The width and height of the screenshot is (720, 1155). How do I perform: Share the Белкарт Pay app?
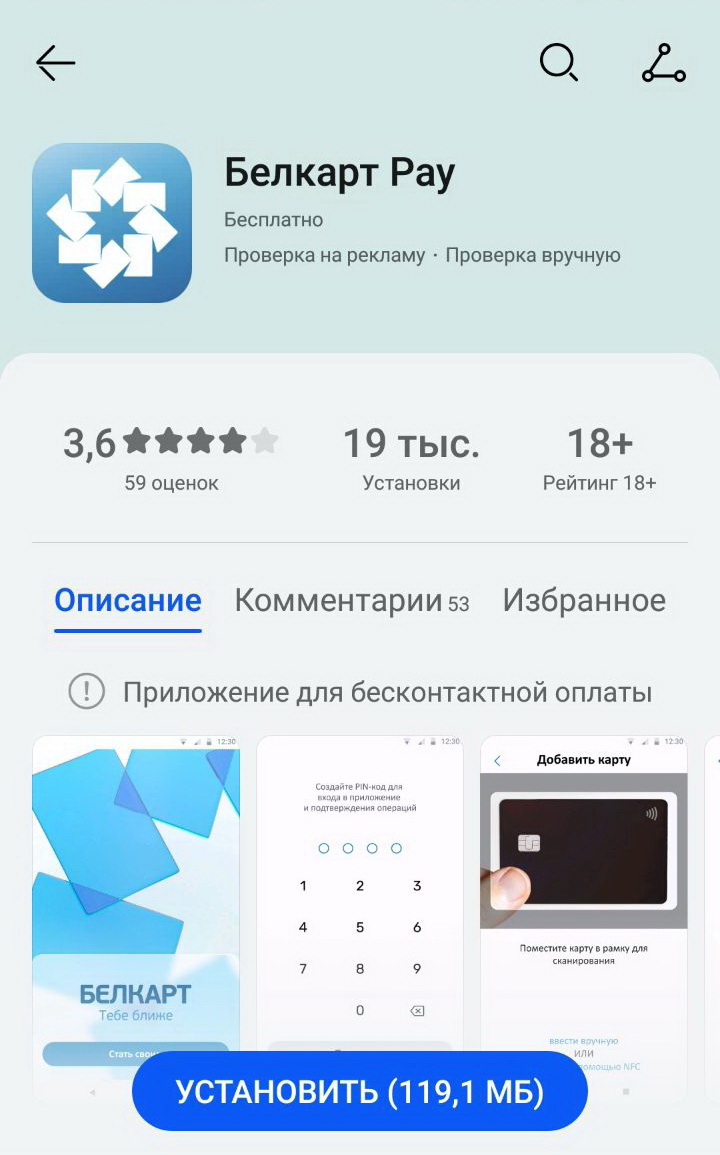point(663,63)
